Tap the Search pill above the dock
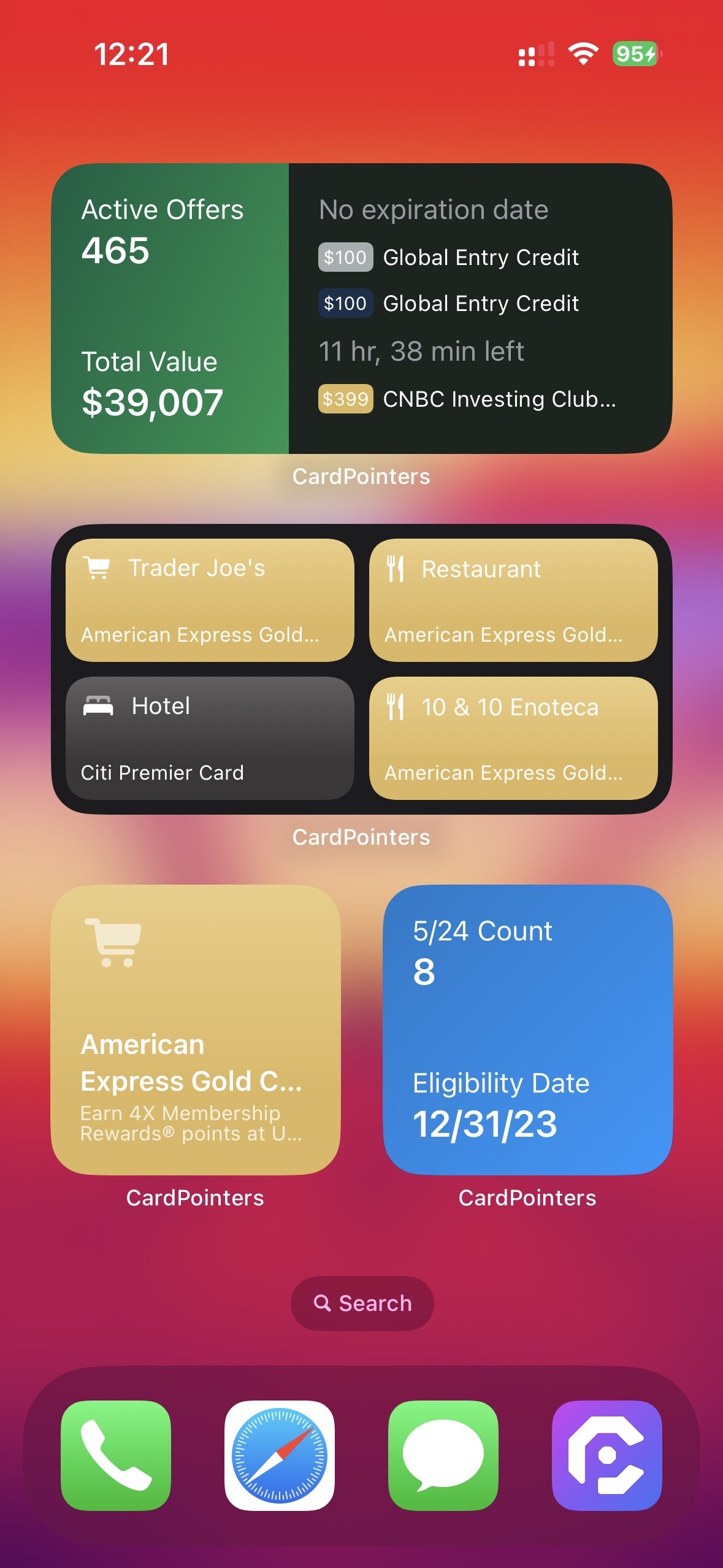 coord(362,1303)
